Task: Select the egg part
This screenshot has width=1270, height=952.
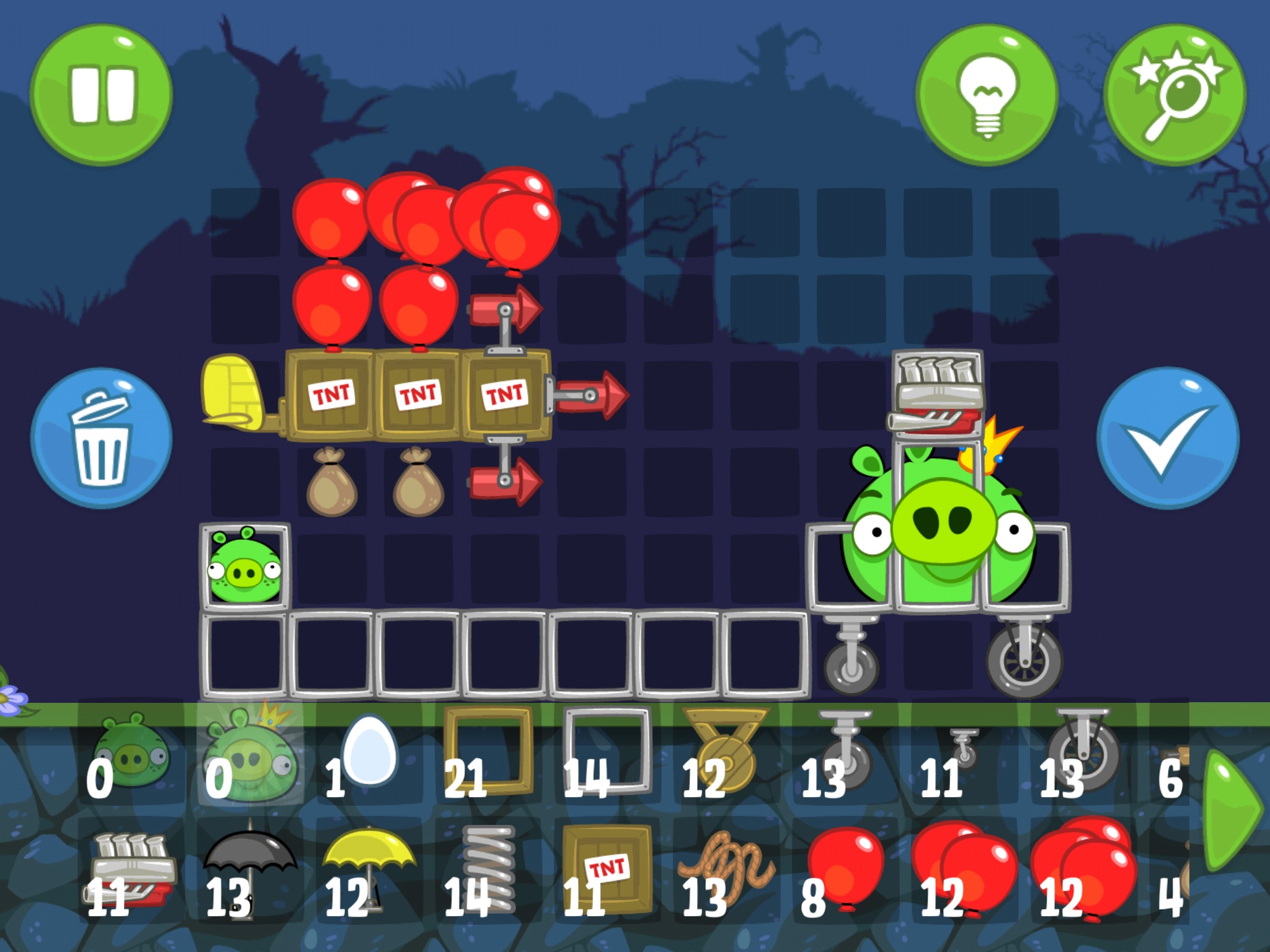Action: pyautogui.click(x=368, y=752)
